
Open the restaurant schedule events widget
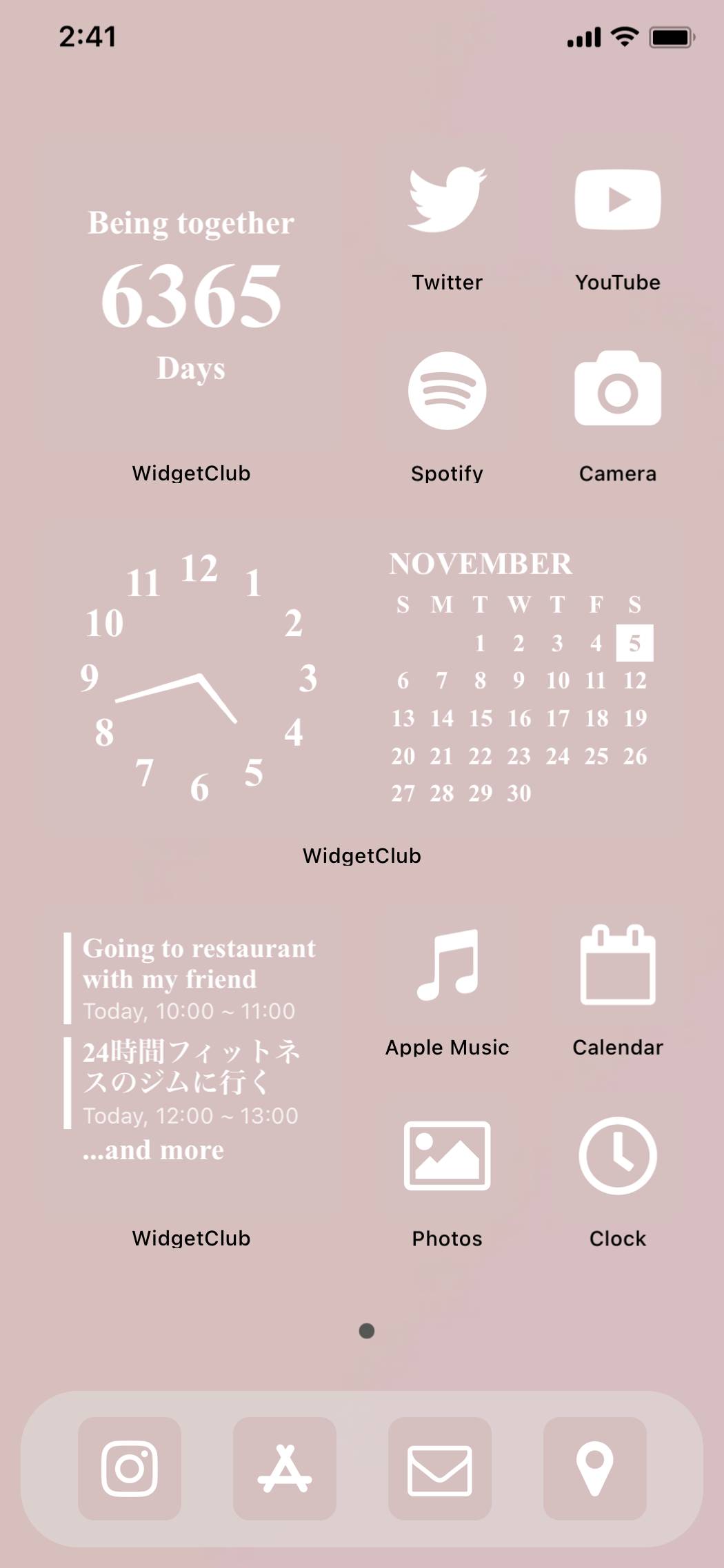(191, 1048)
